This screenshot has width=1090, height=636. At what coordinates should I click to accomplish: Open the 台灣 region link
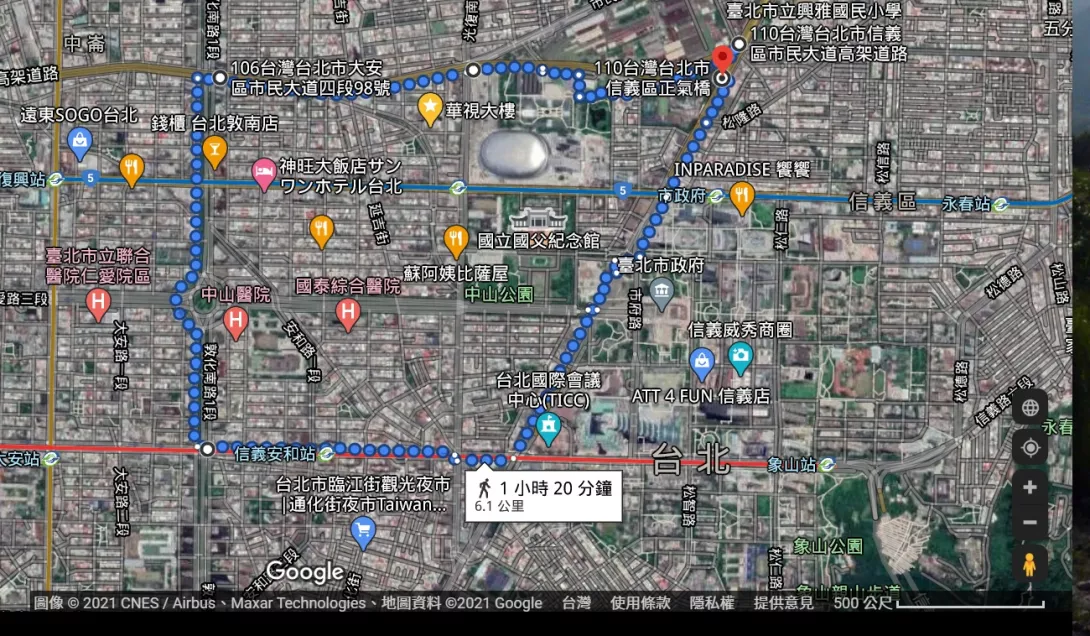(575, 603)
